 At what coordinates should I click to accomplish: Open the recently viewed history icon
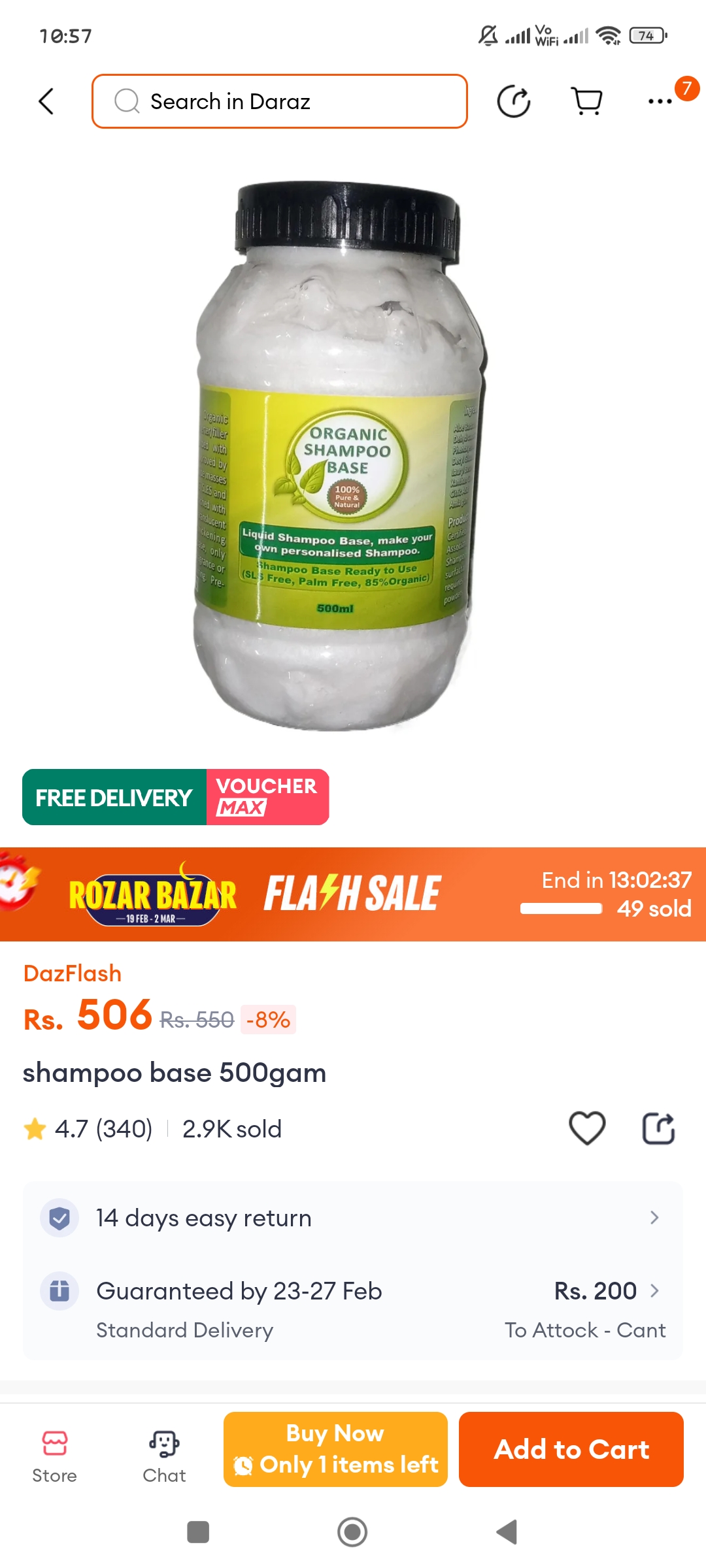[x=514, y=101]
